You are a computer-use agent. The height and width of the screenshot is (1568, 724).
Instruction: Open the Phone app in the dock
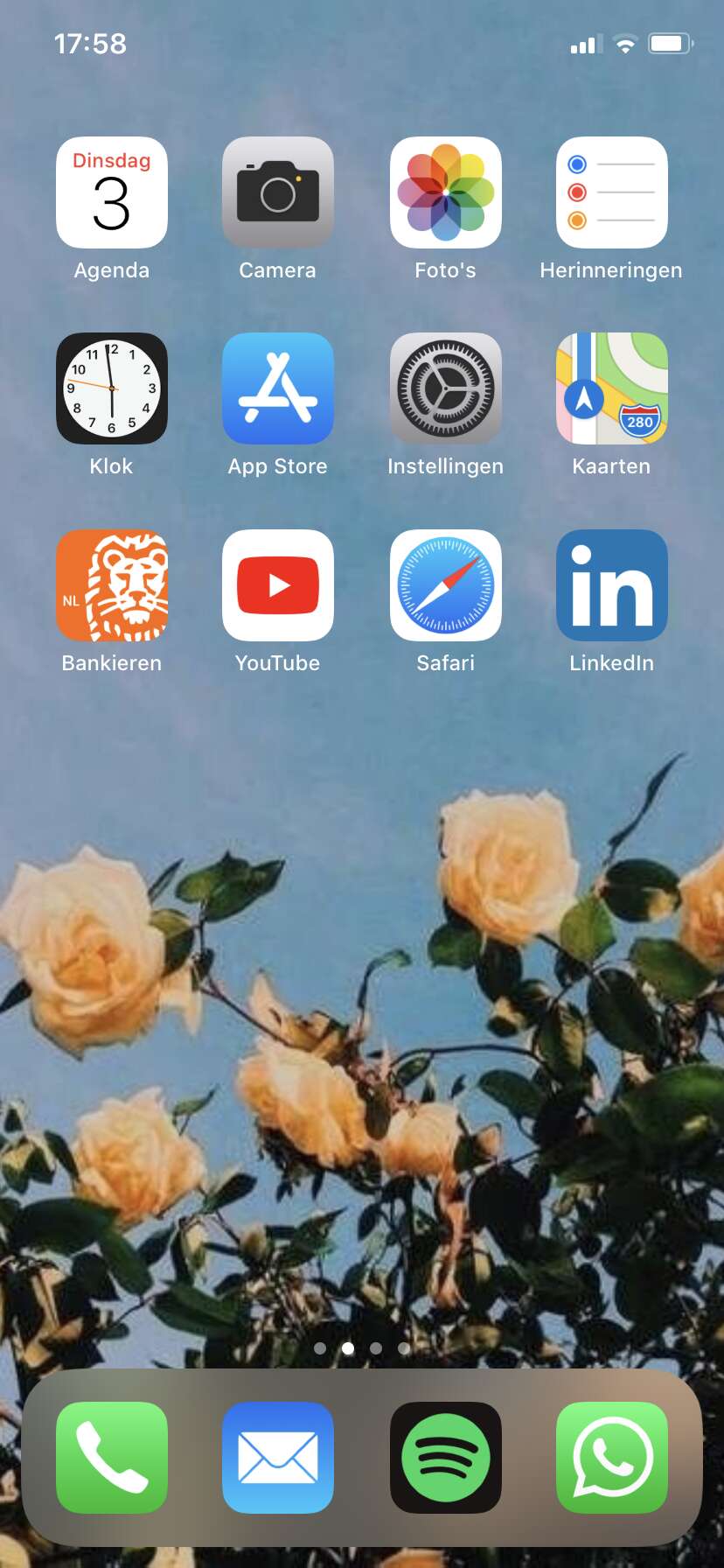pyautogui.click(x=112, y=1458)
